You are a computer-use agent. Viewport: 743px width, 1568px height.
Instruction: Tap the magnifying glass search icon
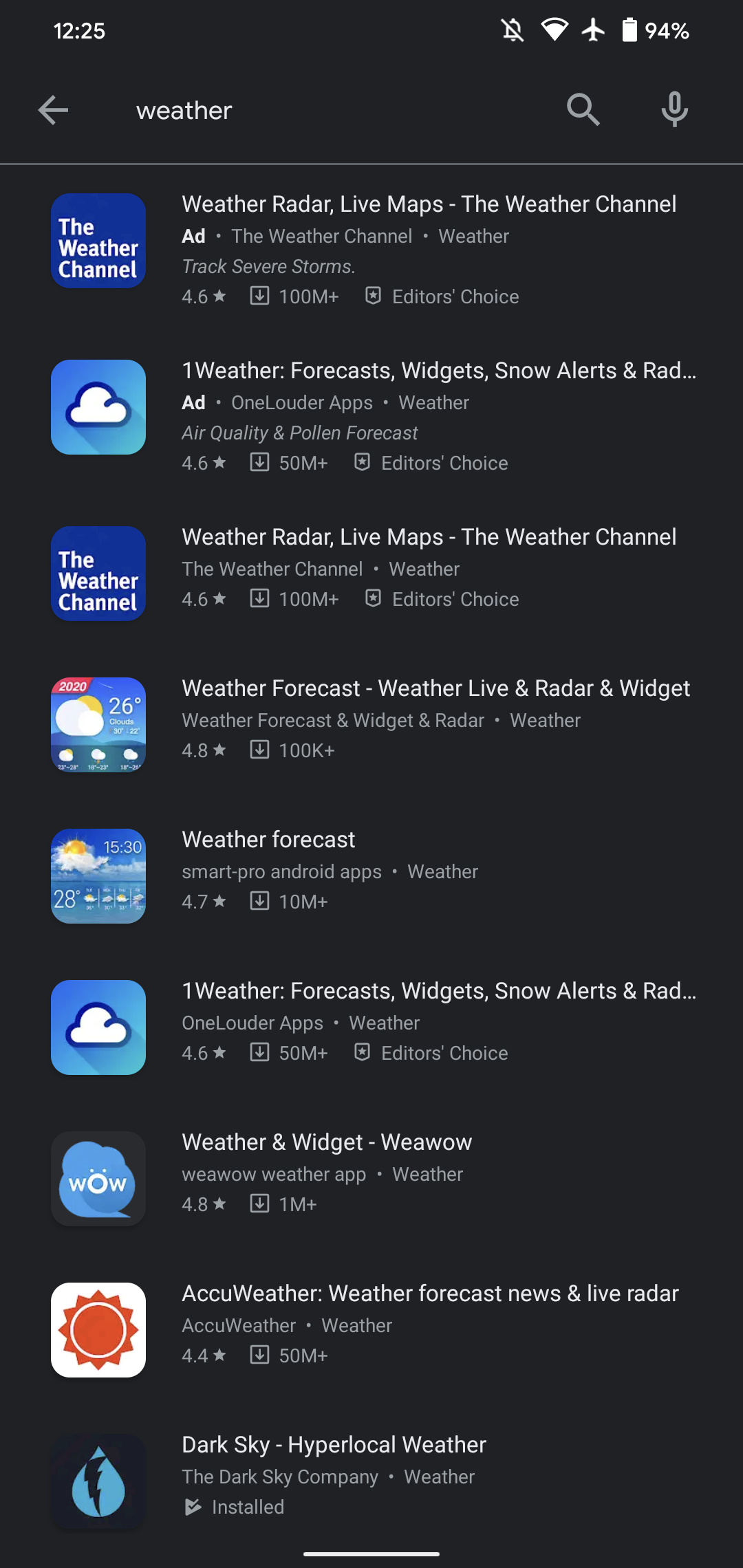[583, 110]
